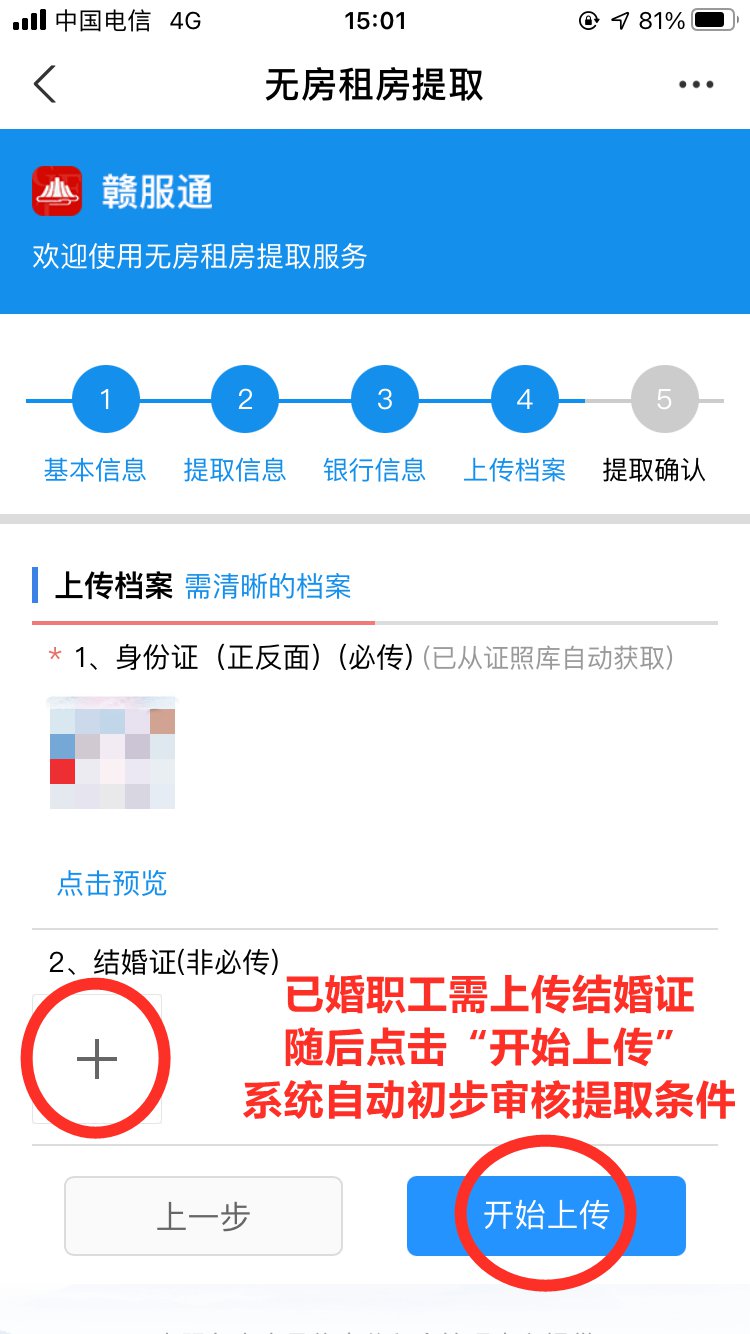Viewport: 750px width, 1334px height.
Task: Start uploading with 开始上传 button
Action: [x=546, y=1216]
